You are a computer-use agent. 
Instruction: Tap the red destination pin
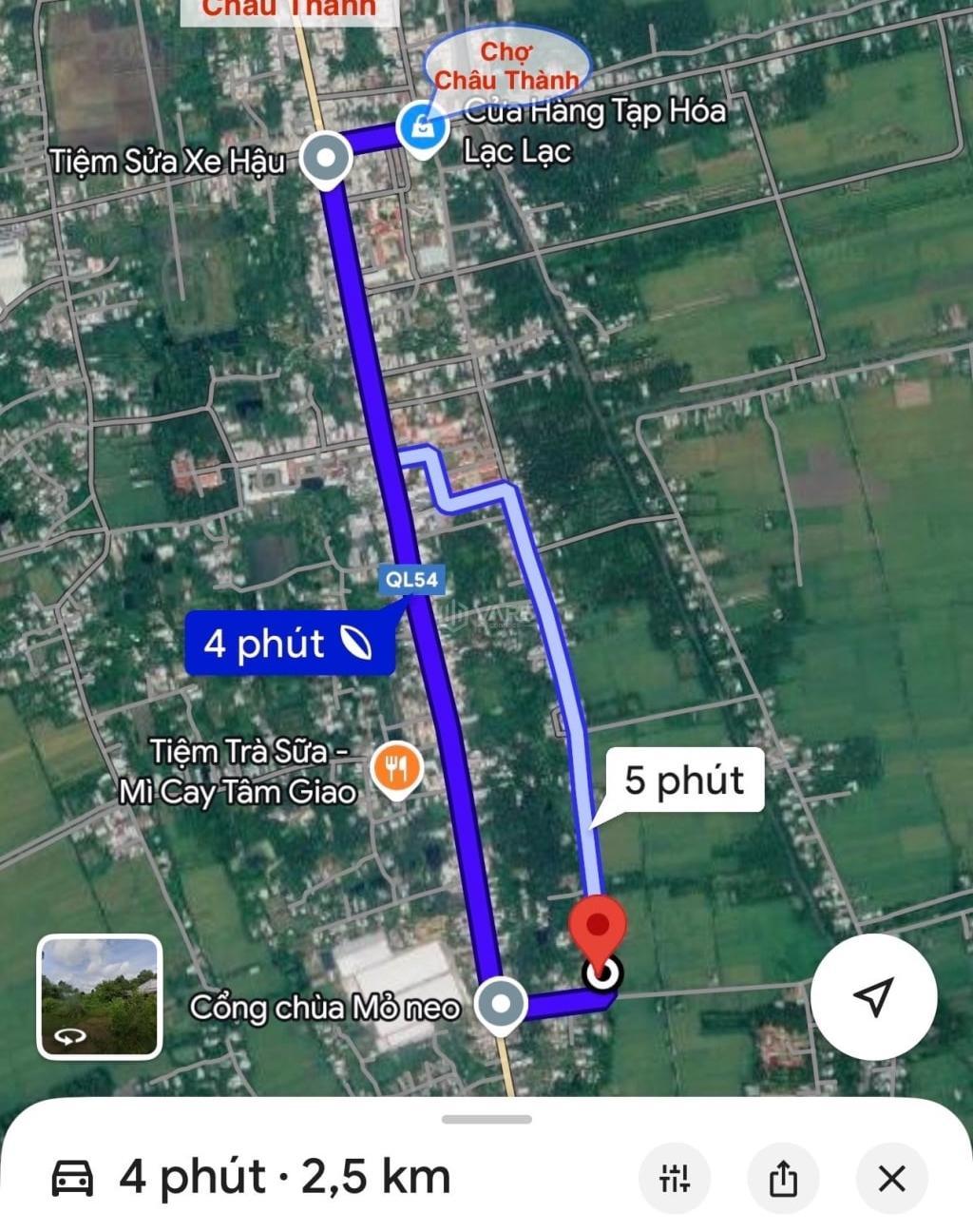click(598, 928)
